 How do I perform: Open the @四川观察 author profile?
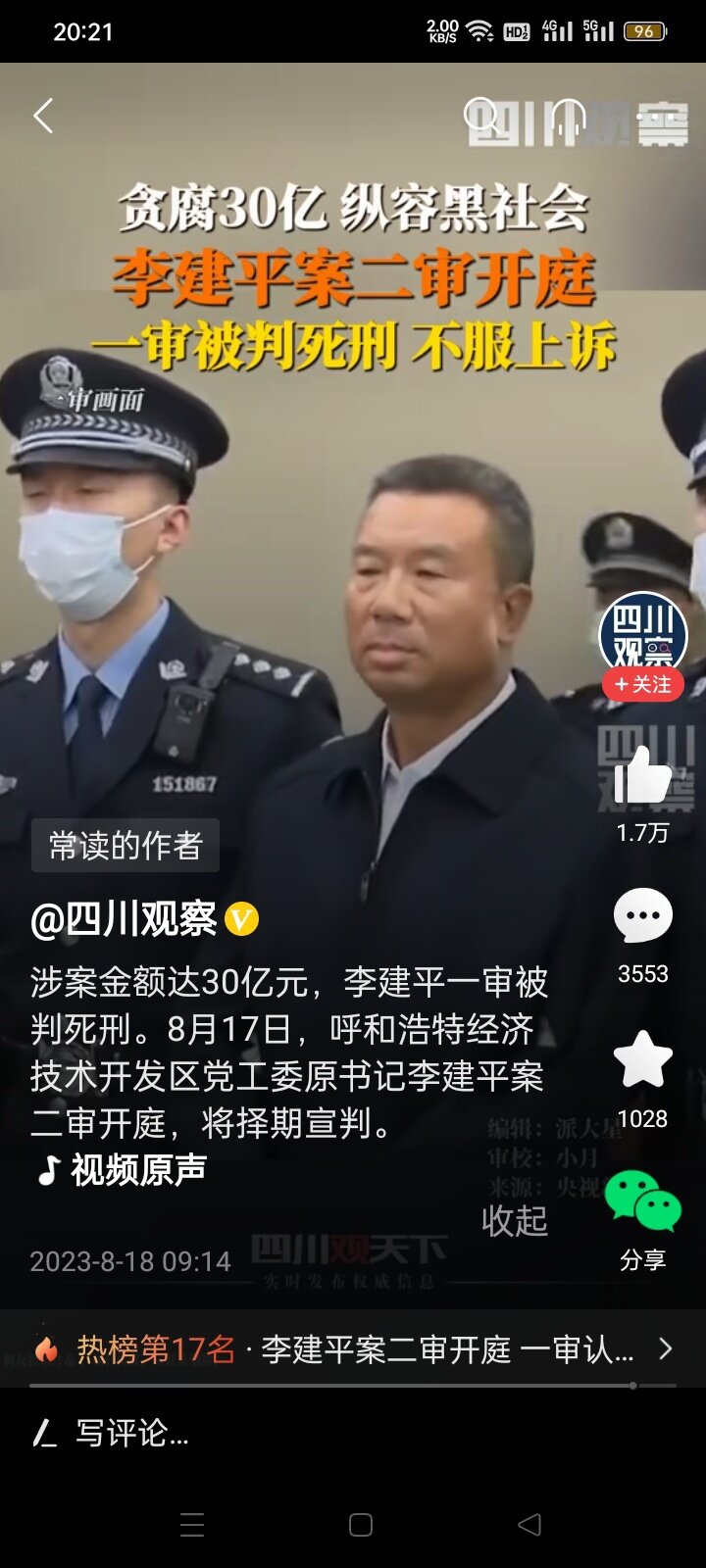pyautogui.click(x=124, y=919)
